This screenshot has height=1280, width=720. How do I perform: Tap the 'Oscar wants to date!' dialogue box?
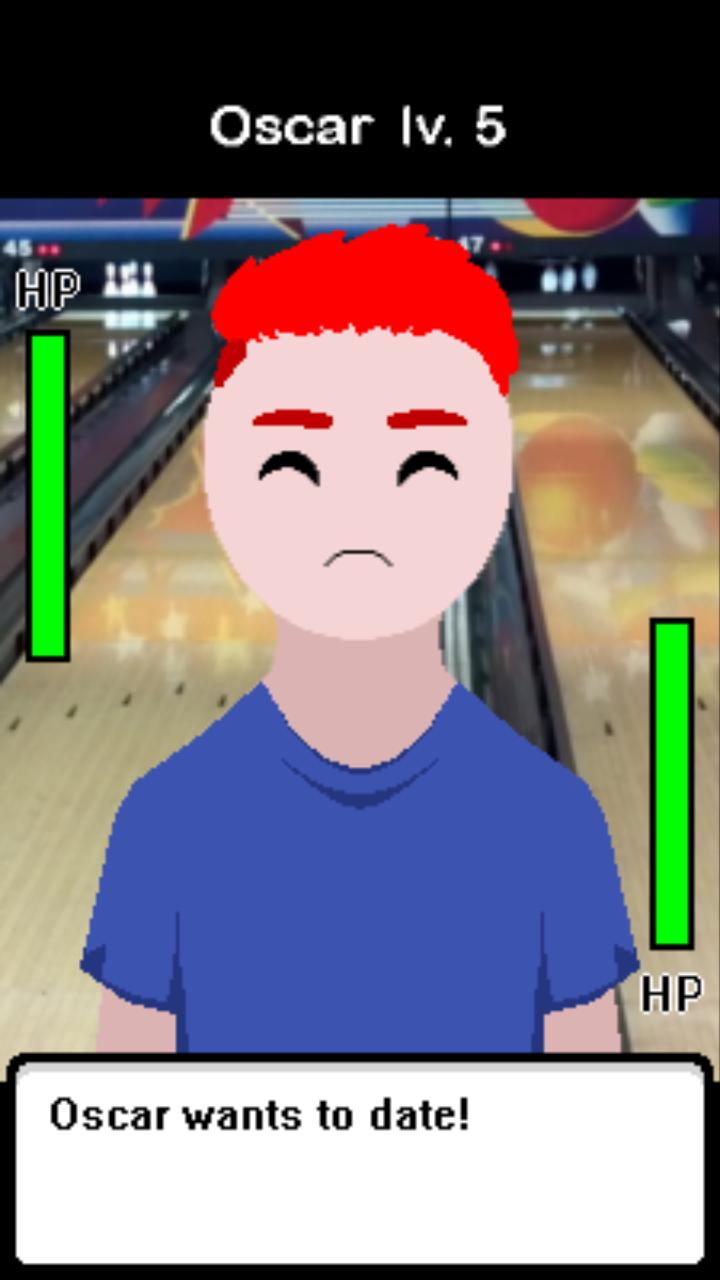click(x=360, y=1162)
